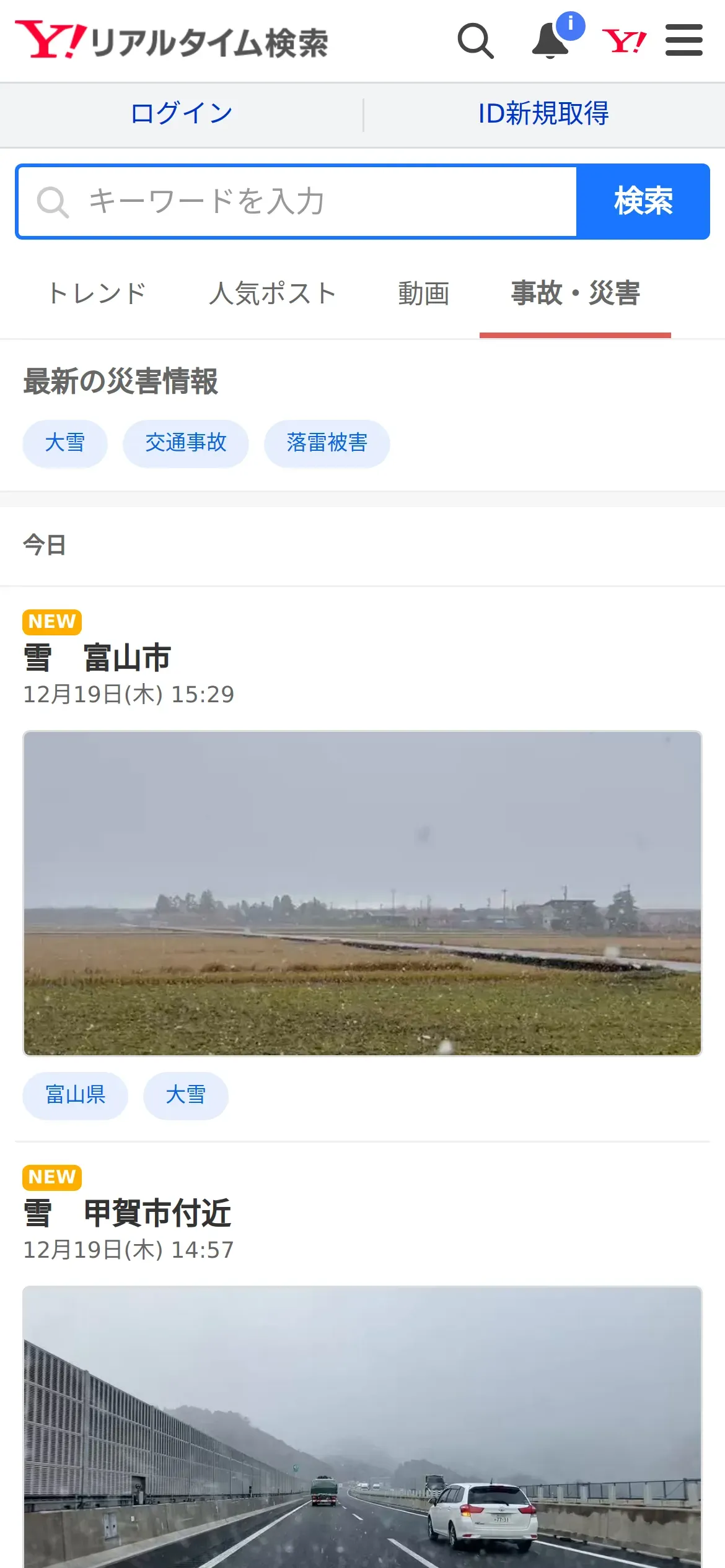Viewport: 725px width, 1568px height.
Task: Switch to the 動画 tab
Action: pyautogui.click(x=424, y=294)
